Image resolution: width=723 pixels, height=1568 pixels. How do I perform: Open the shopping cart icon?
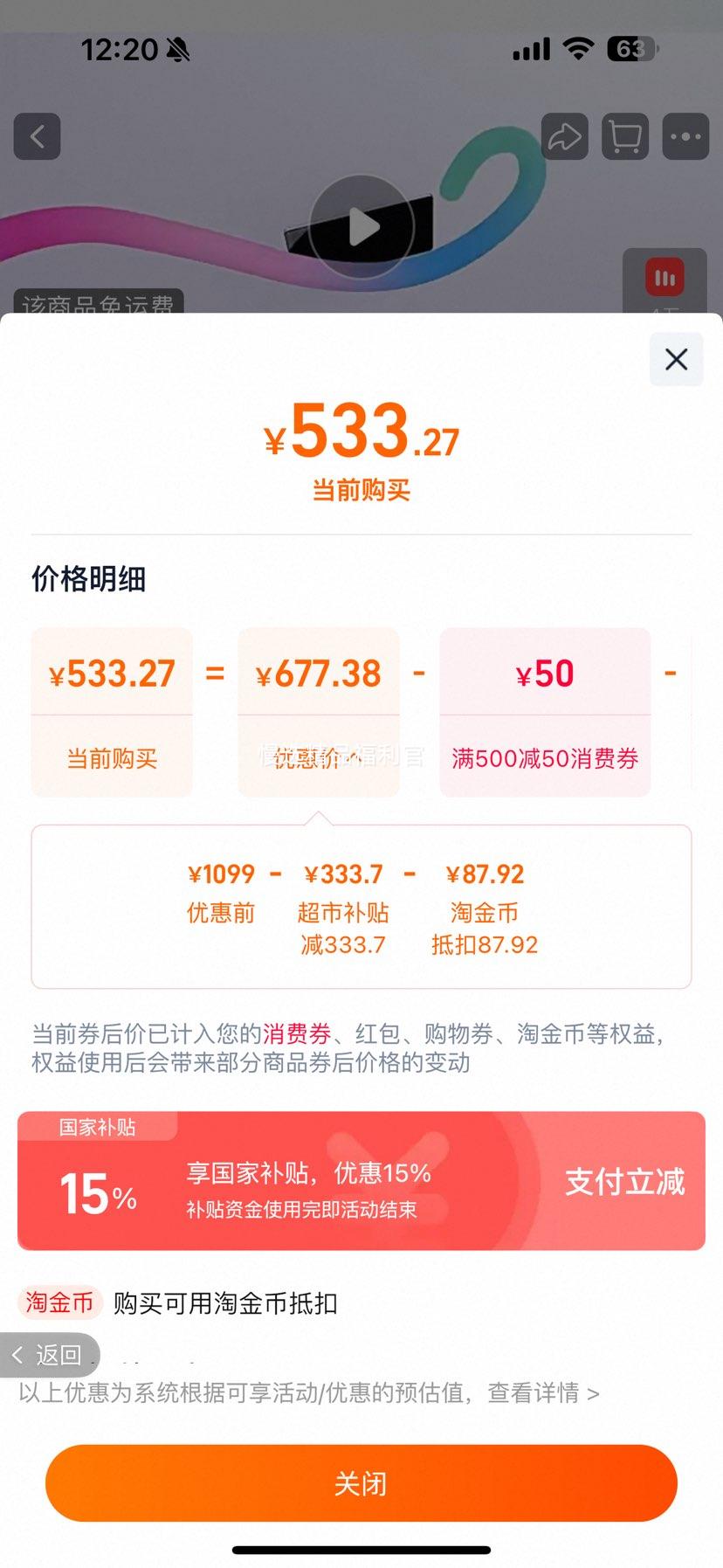pos(625,137)
